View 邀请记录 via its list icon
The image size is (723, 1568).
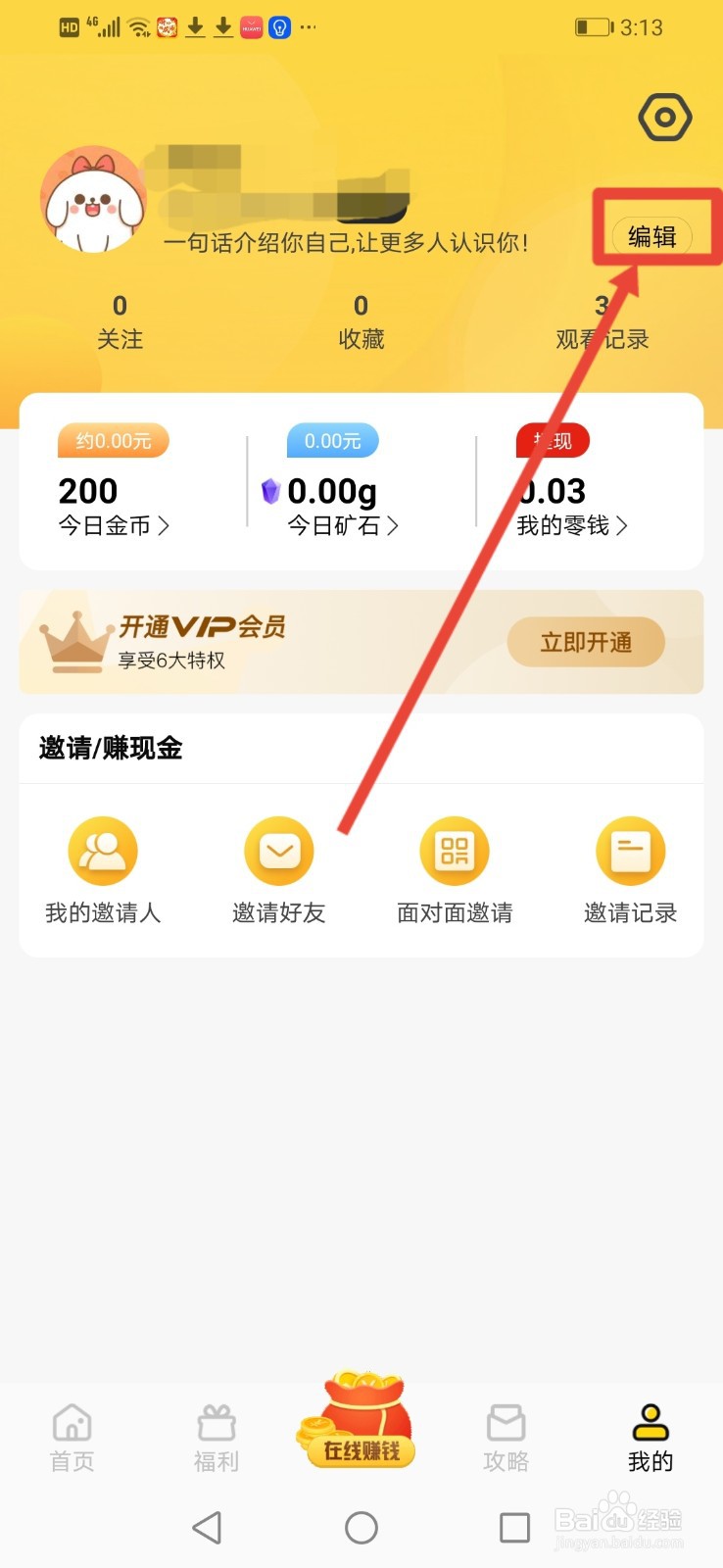[x=630, y=851]
